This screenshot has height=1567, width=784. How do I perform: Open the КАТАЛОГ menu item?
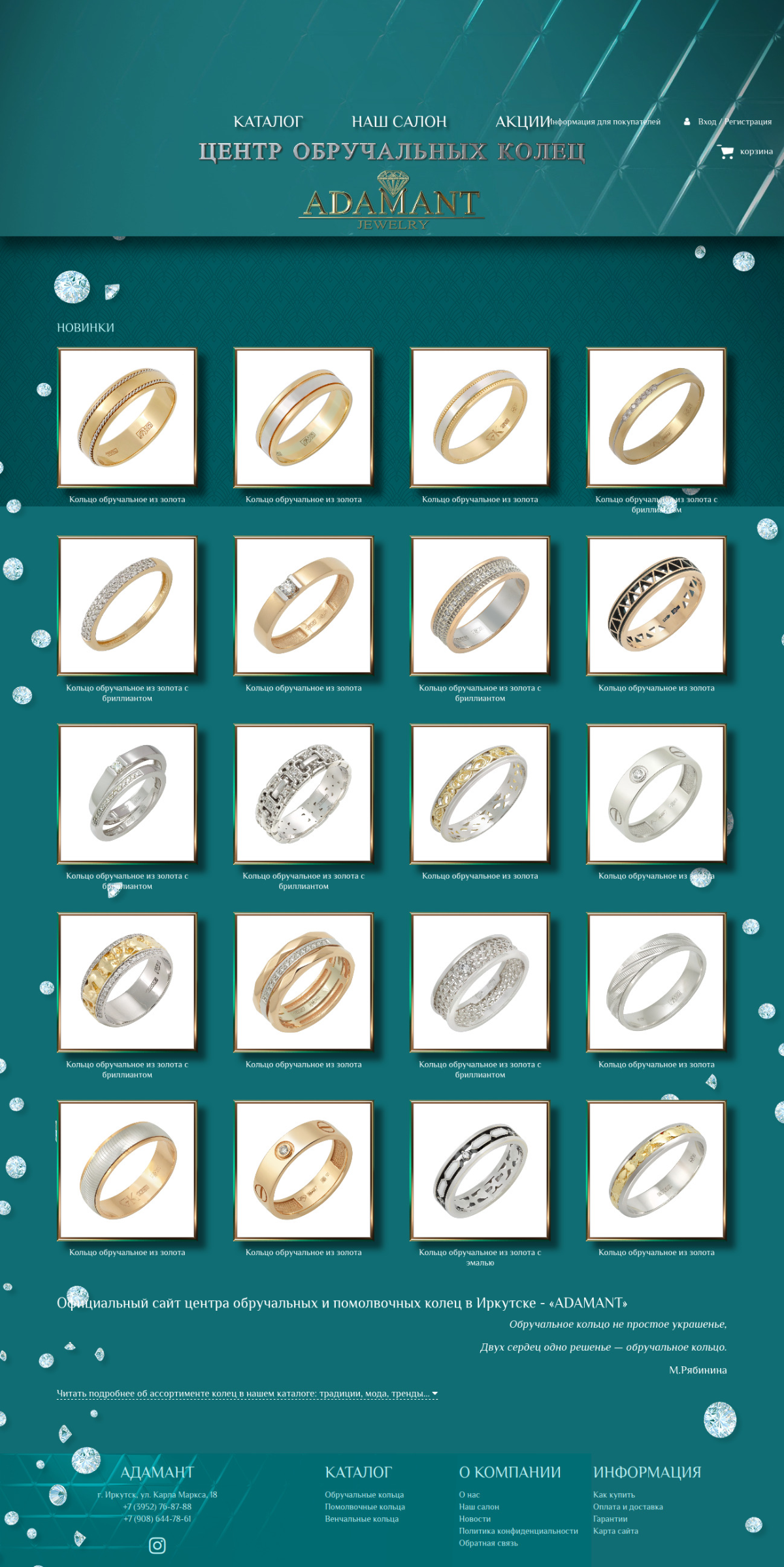[x=268, y=122]
